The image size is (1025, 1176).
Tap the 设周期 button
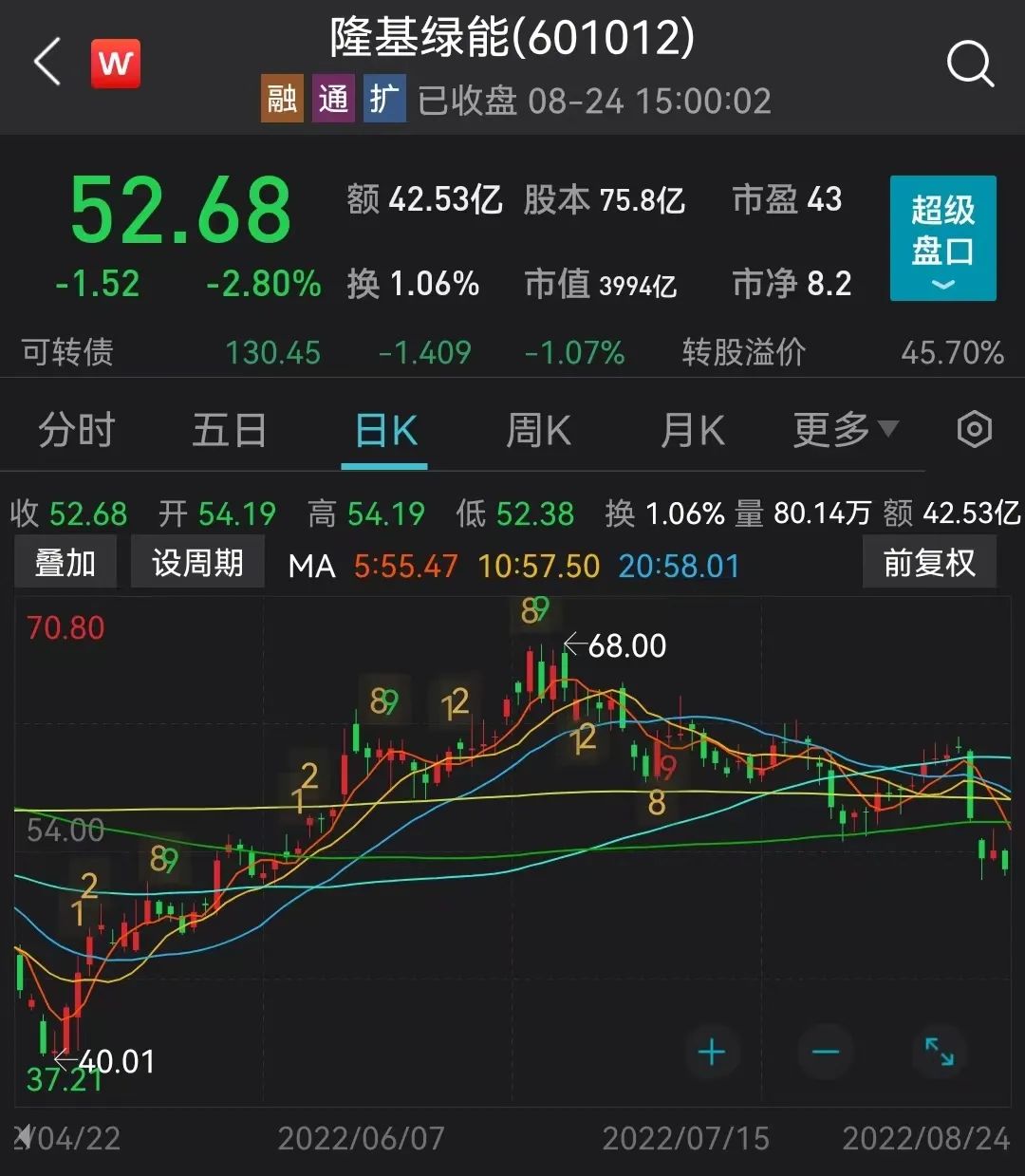pyautogui.click(x=197, y=563)
